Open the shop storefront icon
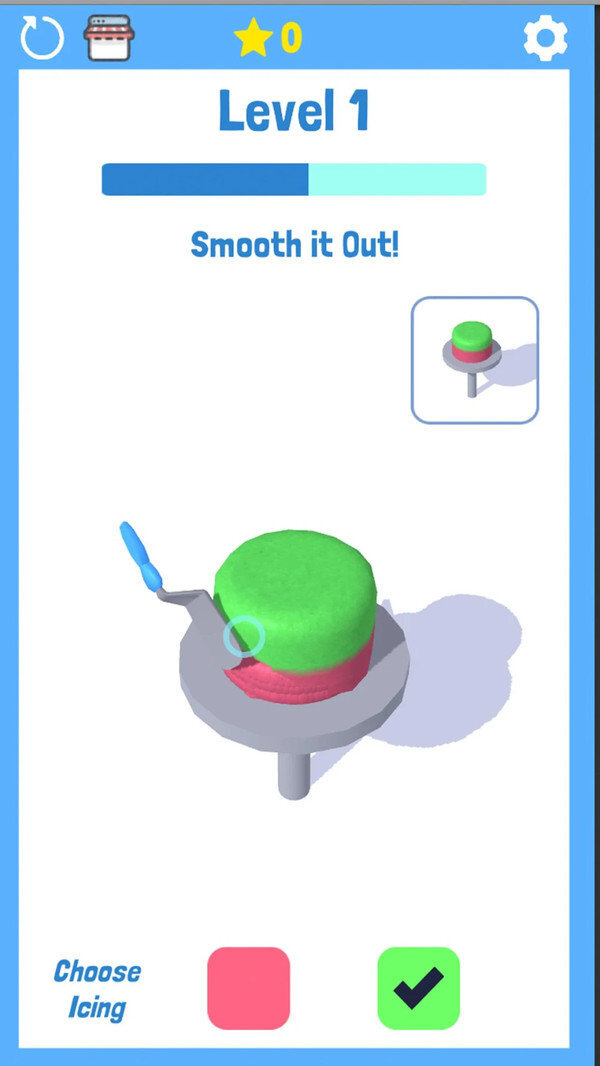The width and height of the screenshot is (600, 1066). tap(109, 38)
